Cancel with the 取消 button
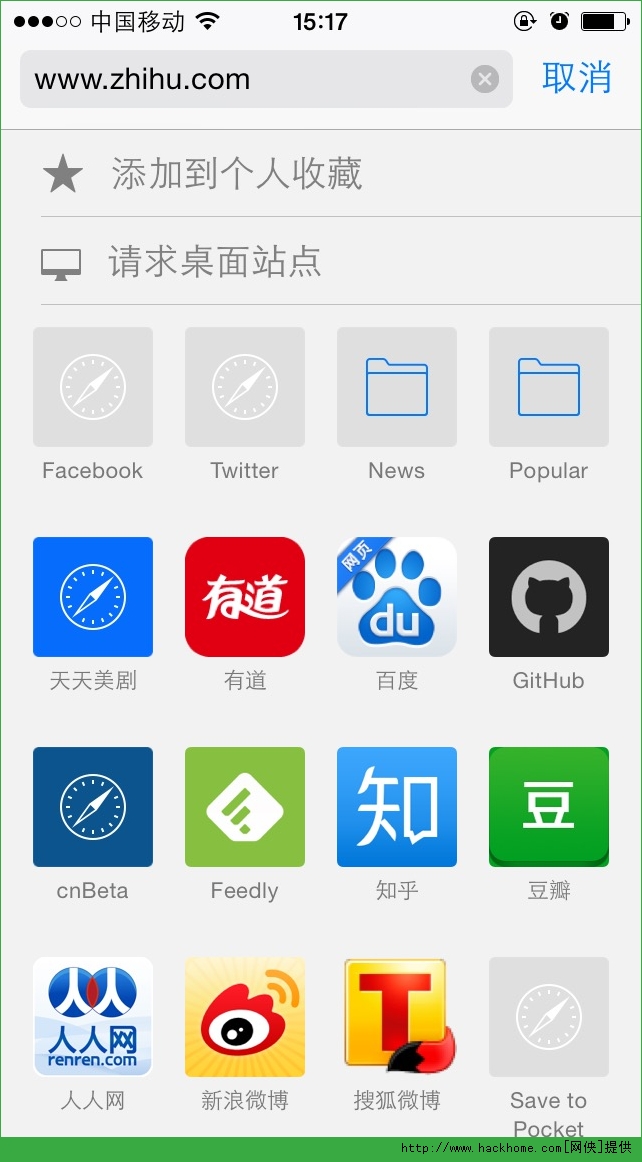 point(576,78)
